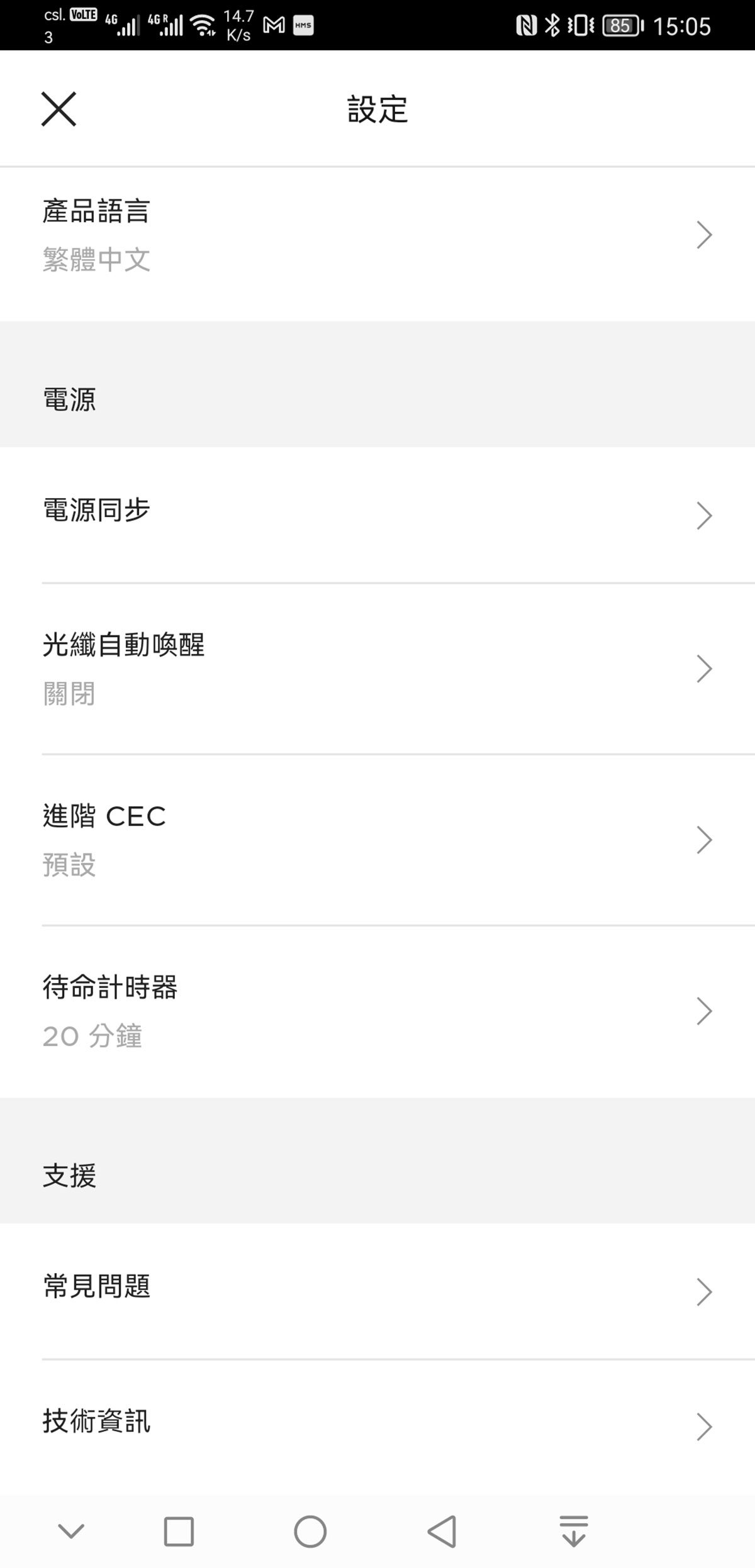Open the 光纖自動喚醒 option
755x1568 pixels.
click(x=377, y=669)
